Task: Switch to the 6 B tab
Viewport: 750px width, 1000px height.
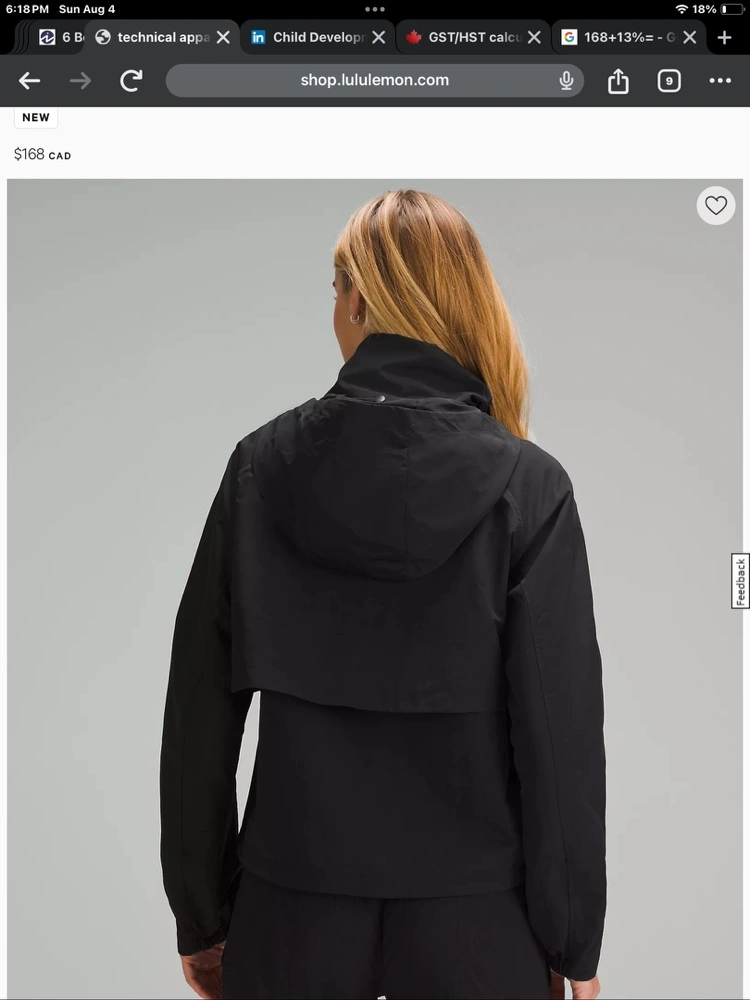Action: click(60, 37)
